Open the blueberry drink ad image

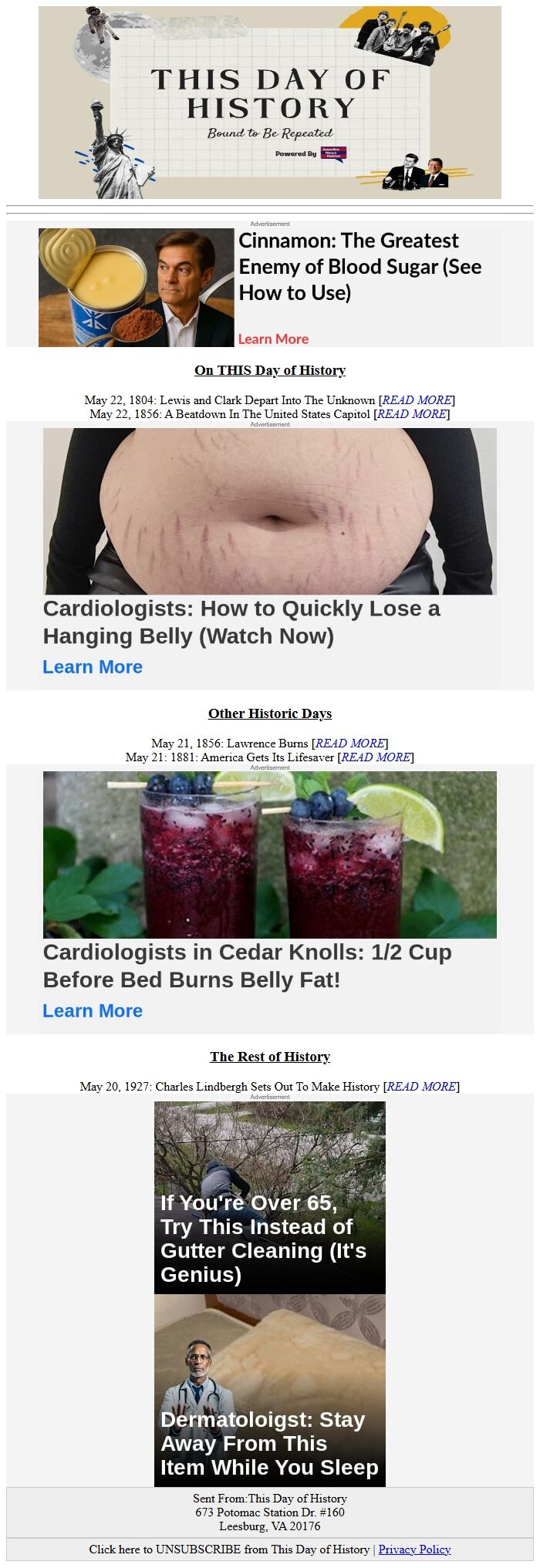point(270,855)
